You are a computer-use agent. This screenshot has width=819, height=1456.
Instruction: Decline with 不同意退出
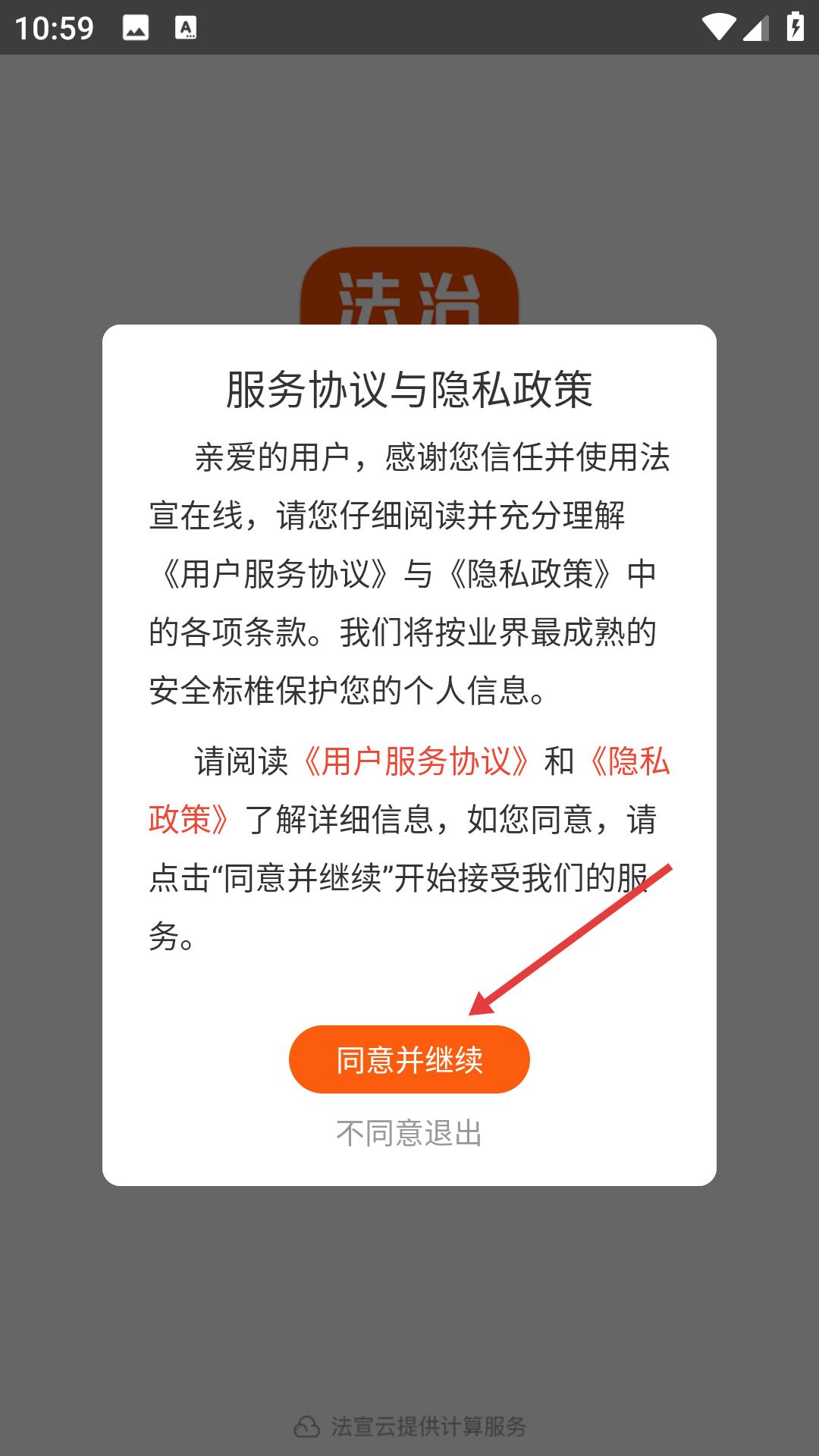click(x=409, y=1133)
